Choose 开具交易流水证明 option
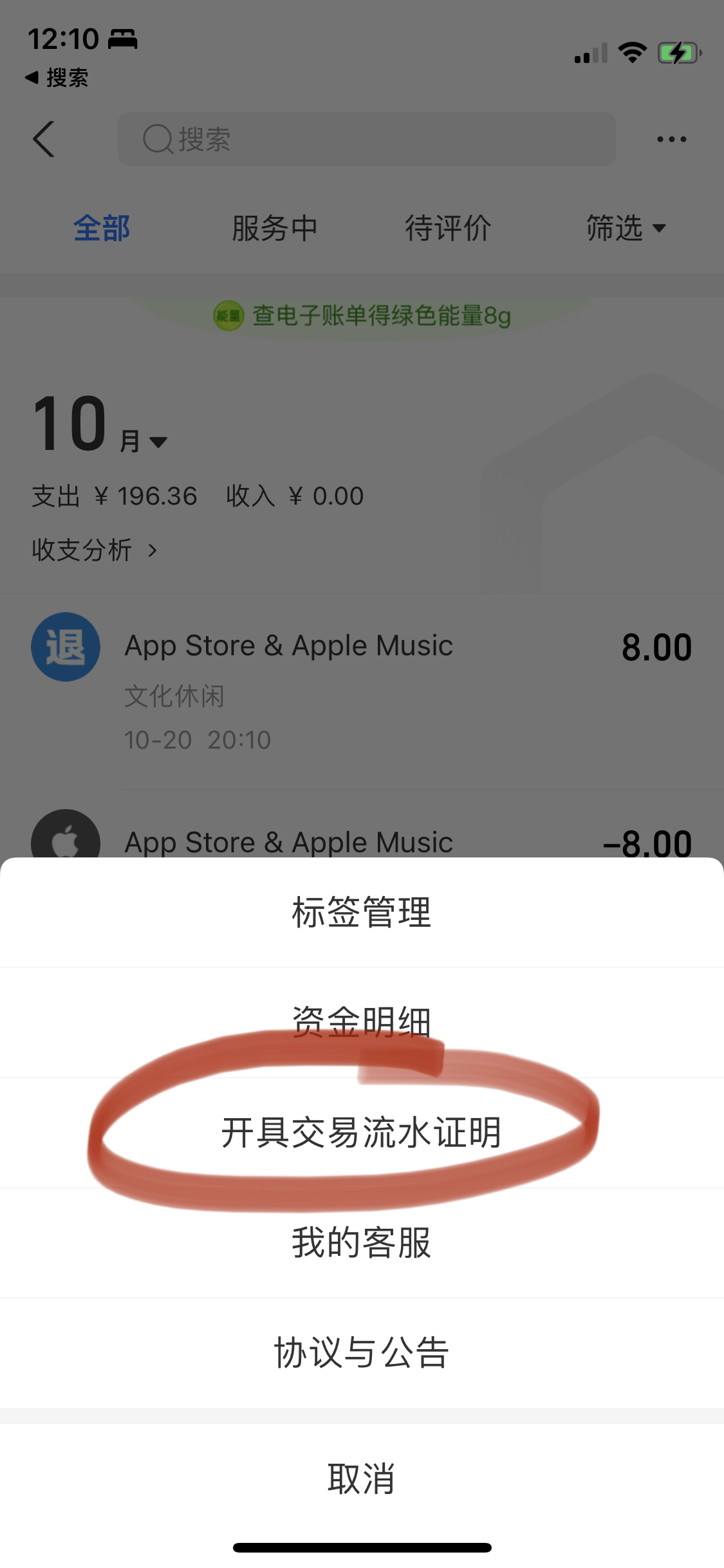 tap(361, 1133)
